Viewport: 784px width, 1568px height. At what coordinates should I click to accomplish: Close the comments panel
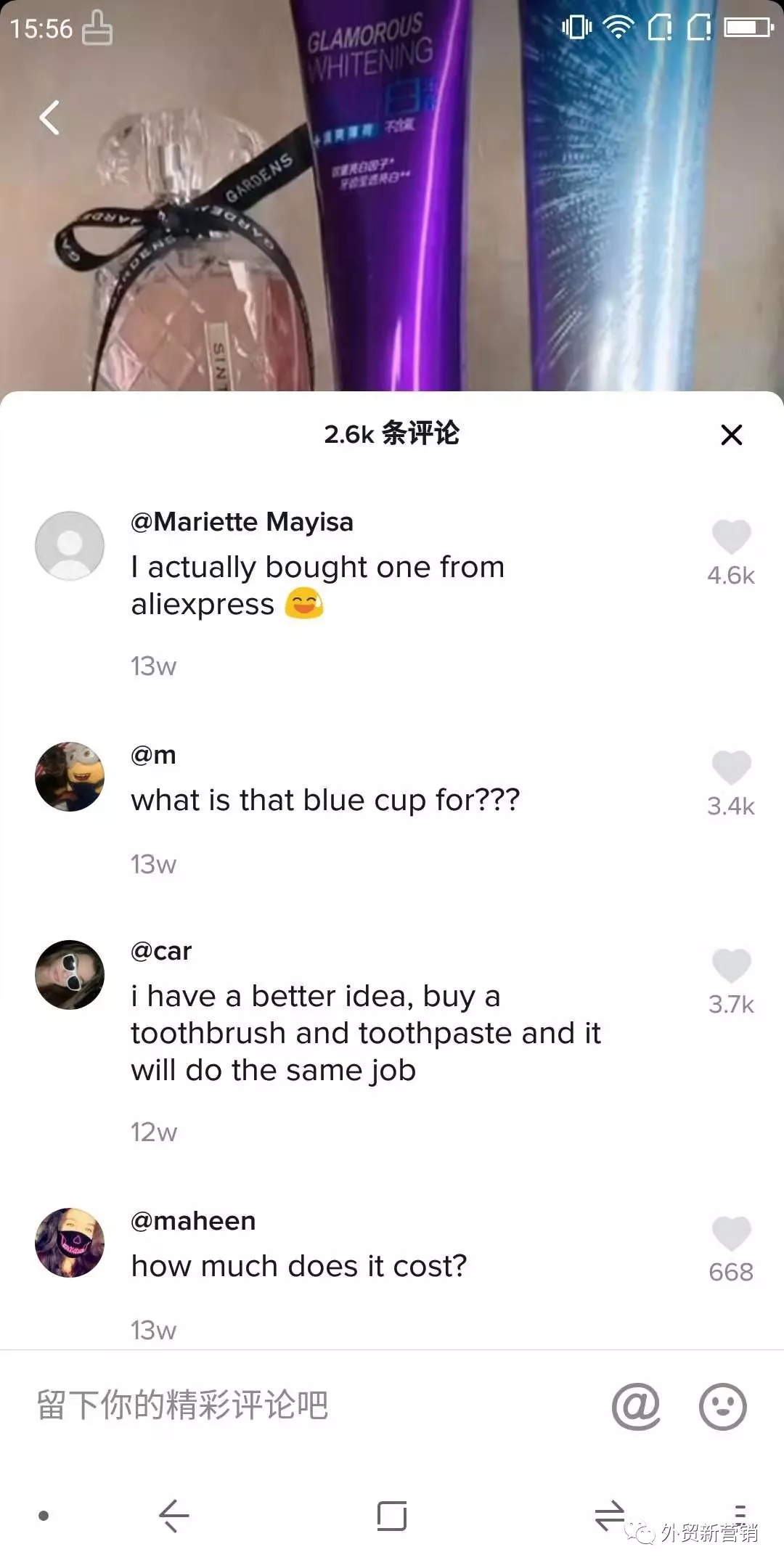point(731,435)
